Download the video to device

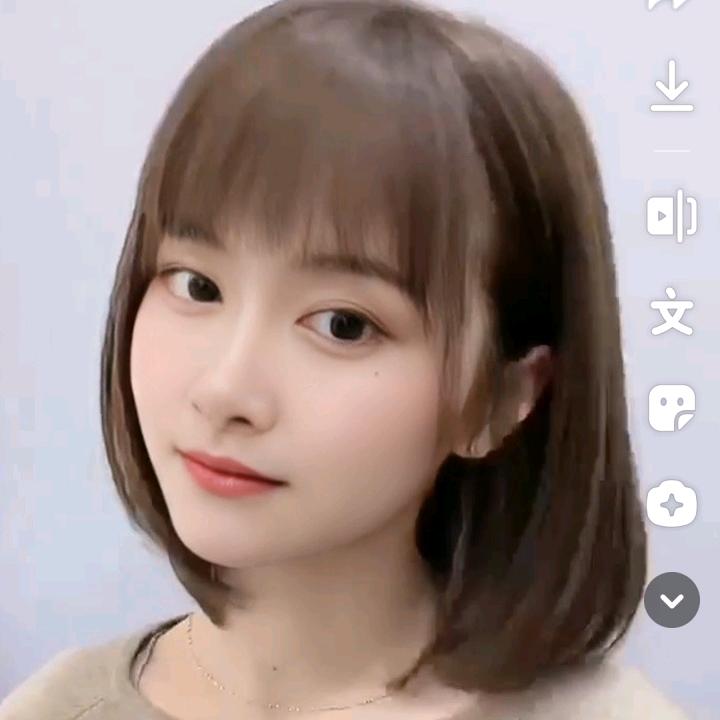click(x=672, y=87)
